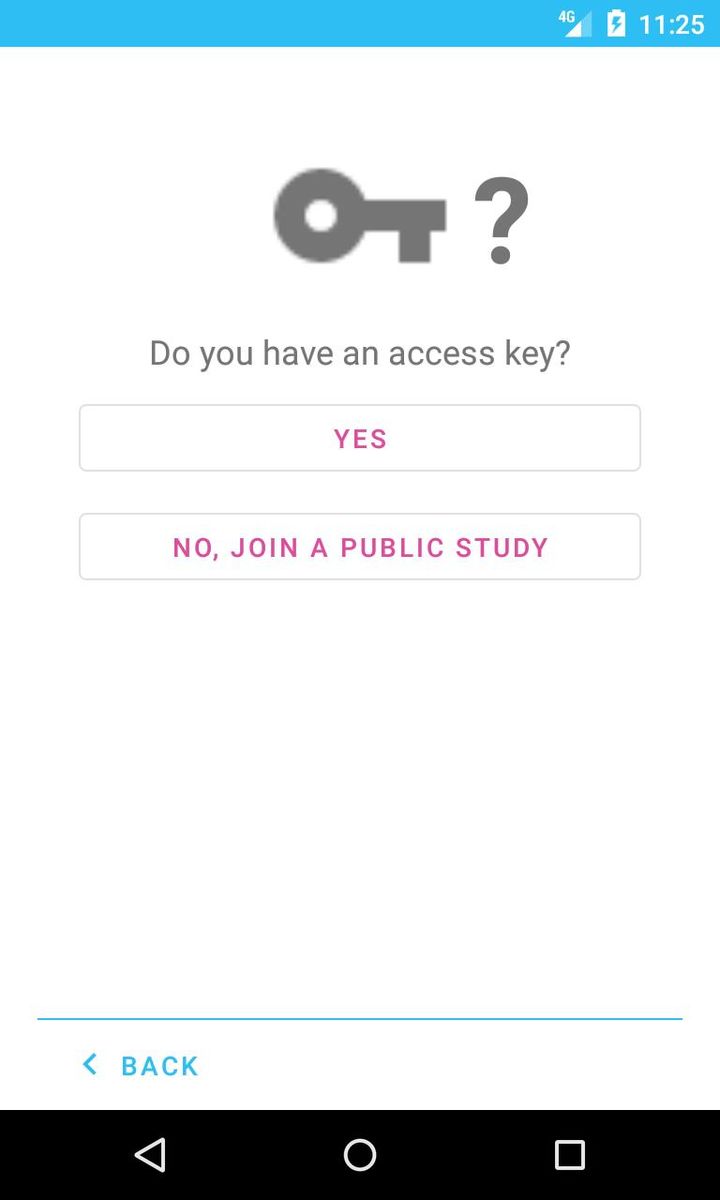Image resolution: width=720 pixels, height=1200 pixels.
Task: Choose No, Join a Public Study
Action: coord(360,547)
